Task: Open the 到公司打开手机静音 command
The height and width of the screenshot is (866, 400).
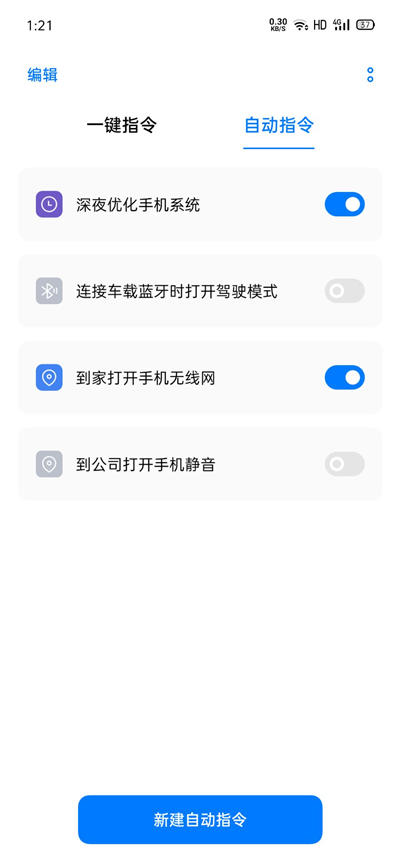Action: [201, 464]
